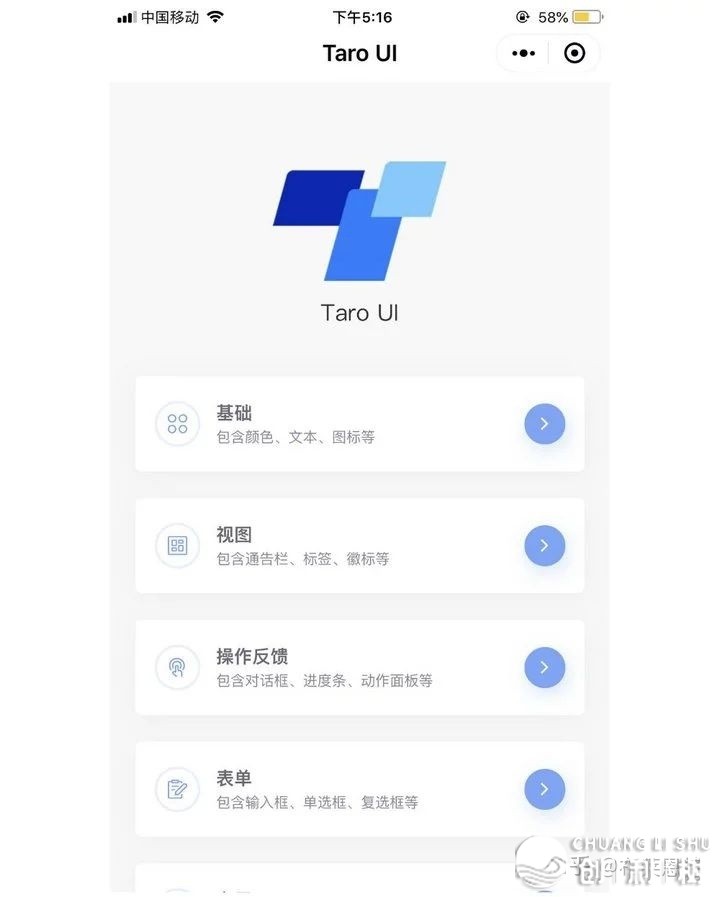Expand the 操作反馈 section arrow
Image resolution: width=720 pixels, height=897 pixels.
(x=544, y=667)
